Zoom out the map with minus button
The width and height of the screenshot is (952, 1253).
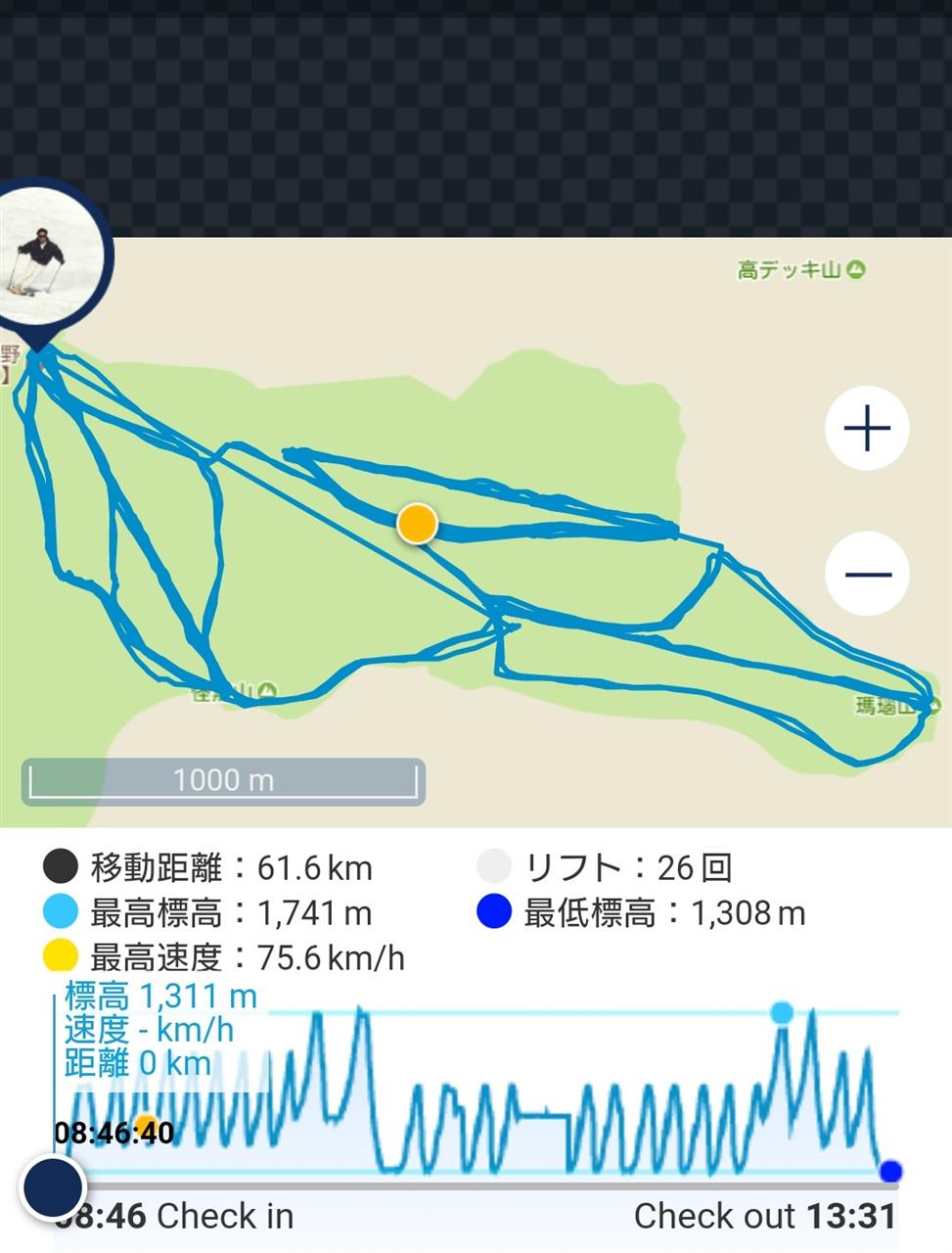pos(867,574)
